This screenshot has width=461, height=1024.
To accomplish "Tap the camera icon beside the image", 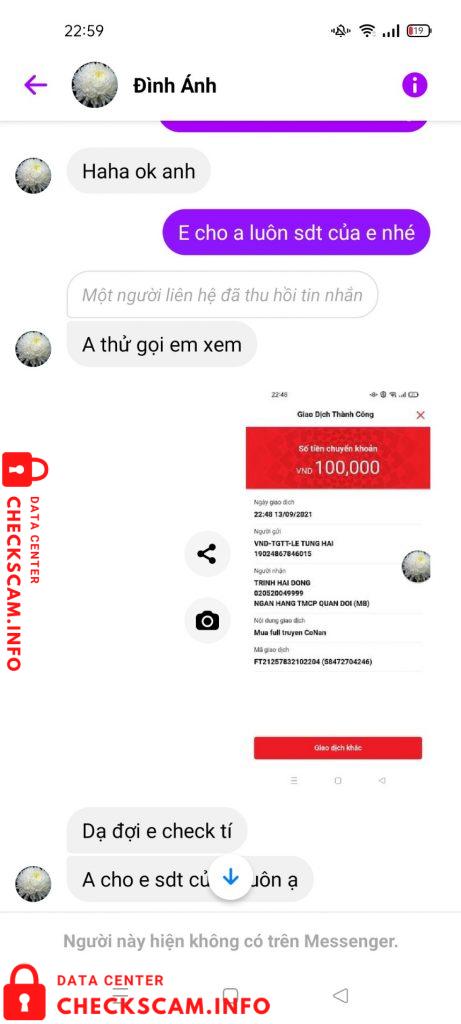I will coord(207,620).
